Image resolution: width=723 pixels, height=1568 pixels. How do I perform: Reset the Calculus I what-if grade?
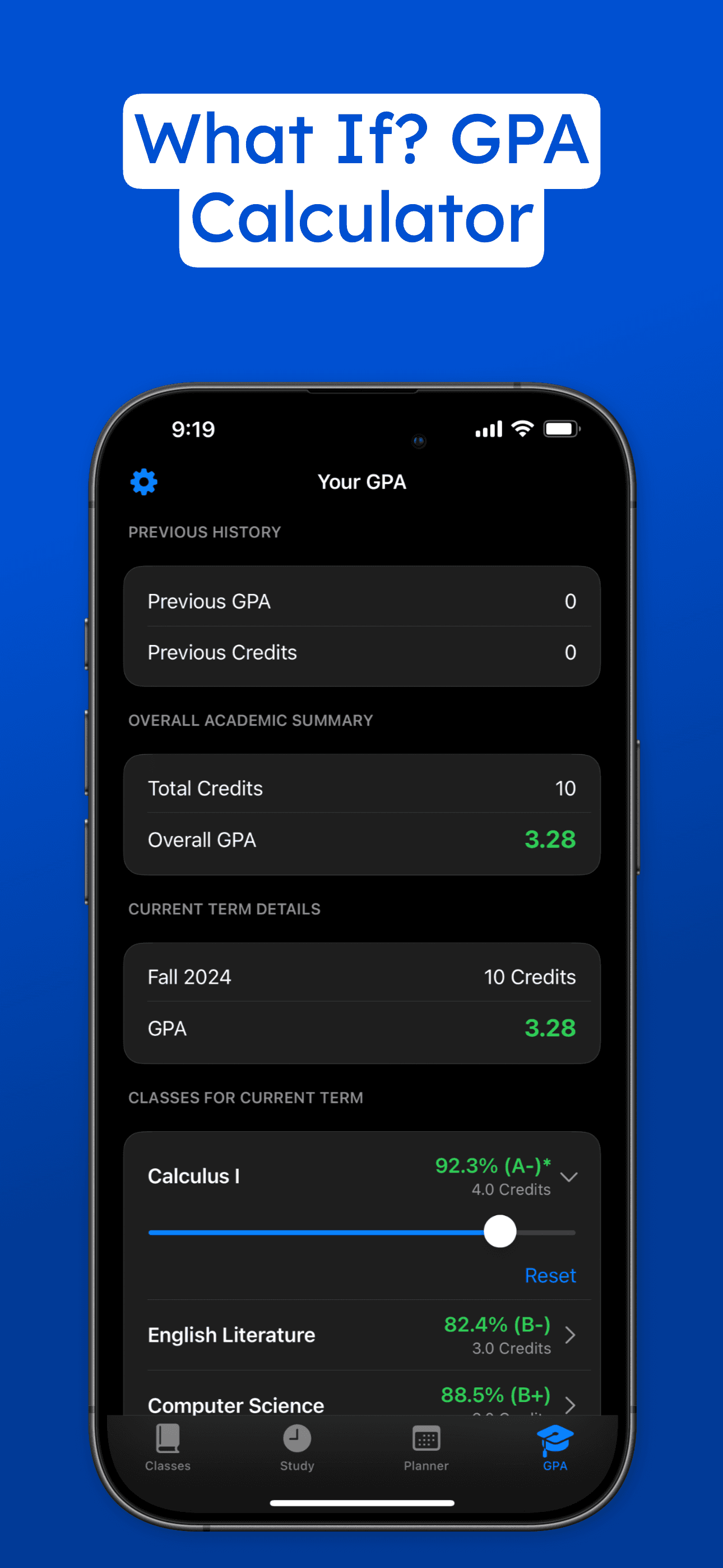(x=550, y=1275)
